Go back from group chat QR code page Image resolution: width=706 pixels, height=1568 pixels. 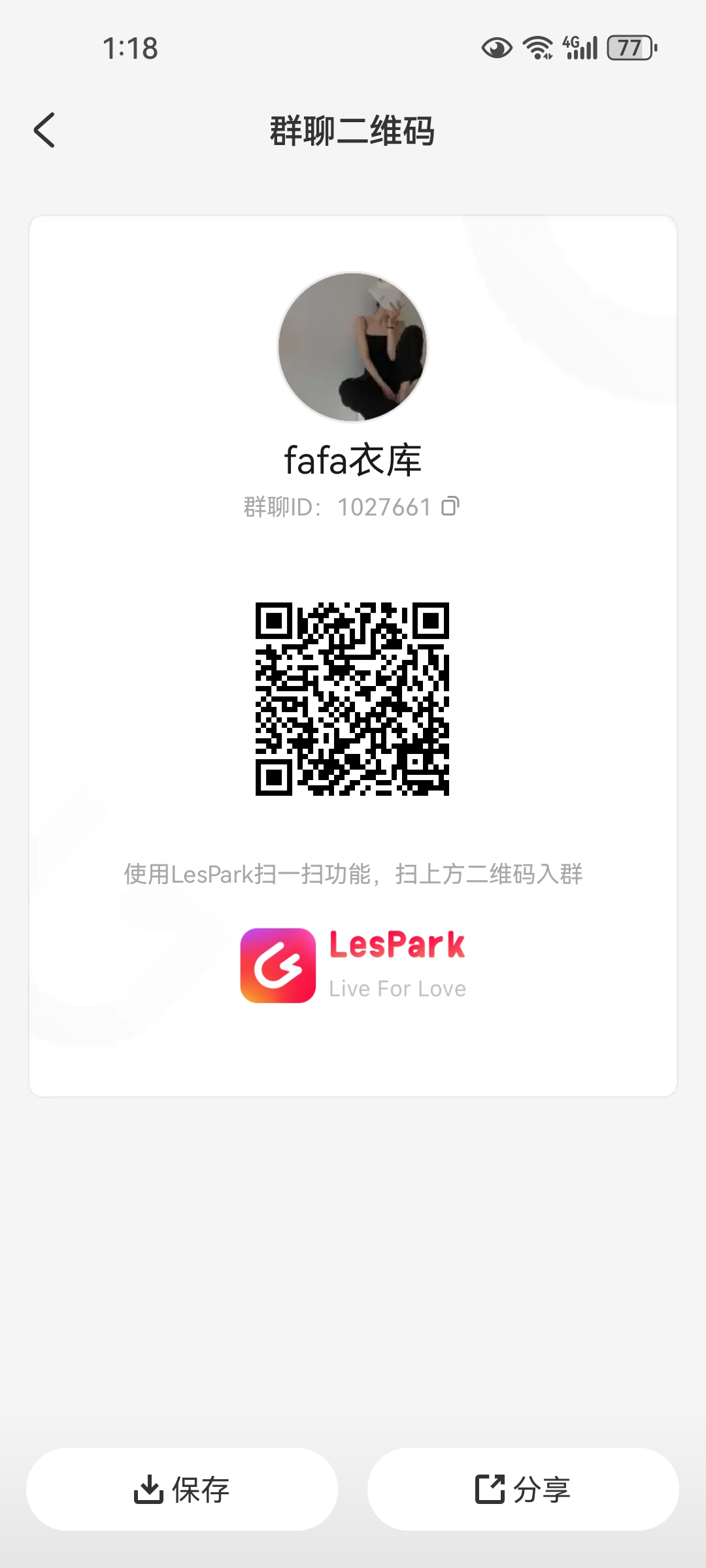click(x=44, y=130)
